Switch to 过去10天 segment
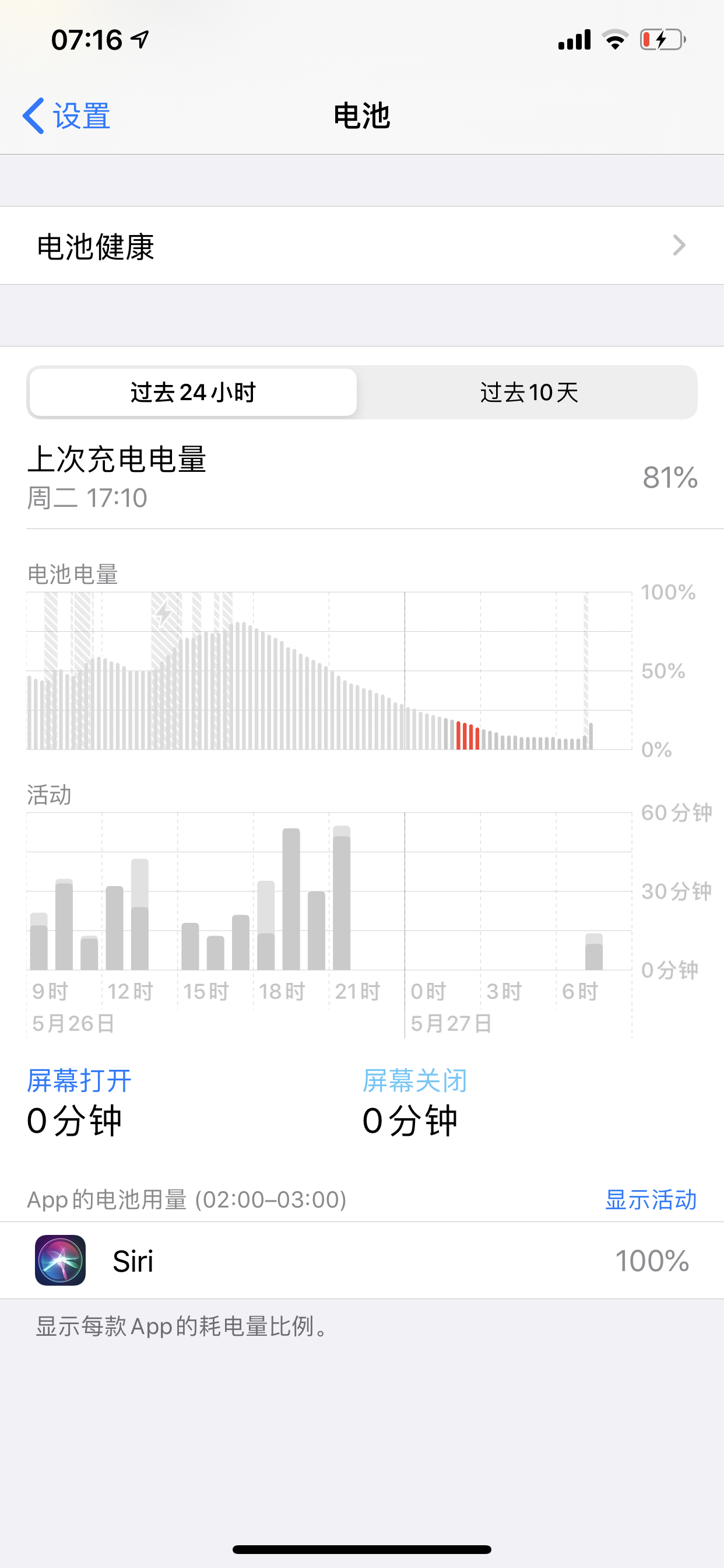Screen dimensions: 724x1568 click(x=528, y=393)
